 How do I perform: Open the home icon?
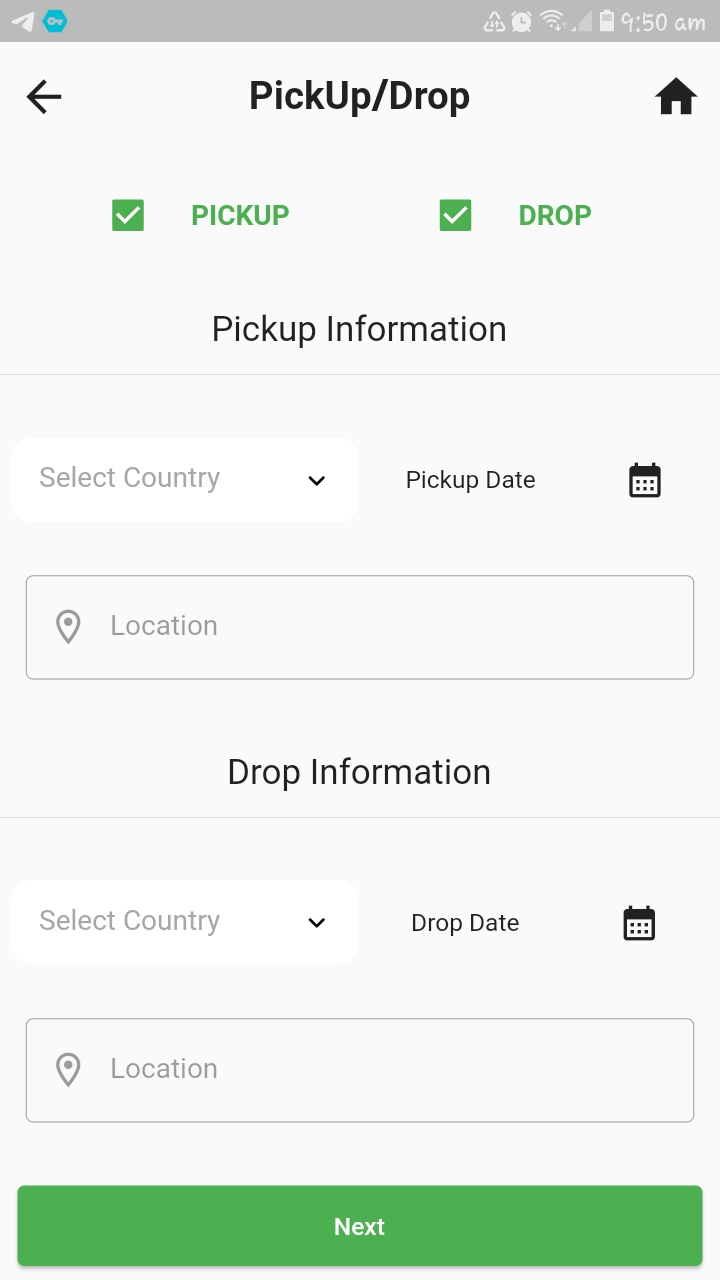[676, 97]
